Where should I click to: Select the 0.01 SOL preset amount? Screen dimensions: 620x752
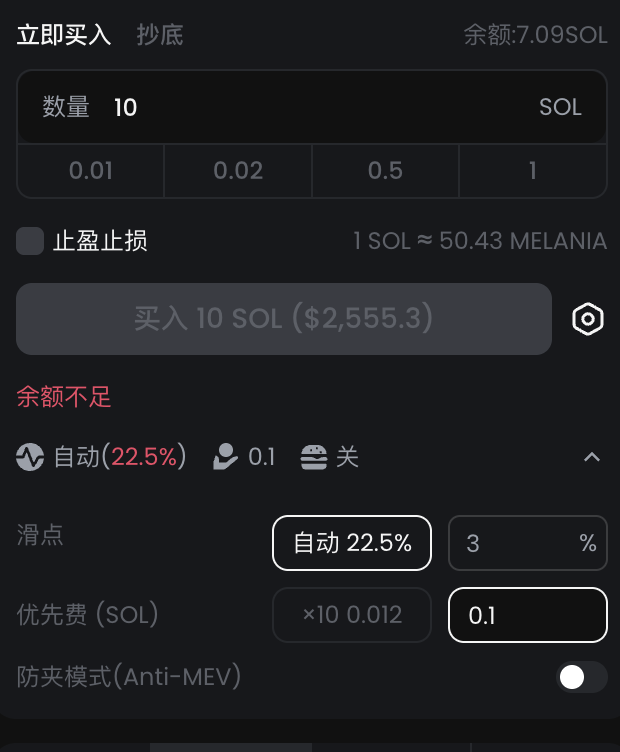tap(91, 171)
